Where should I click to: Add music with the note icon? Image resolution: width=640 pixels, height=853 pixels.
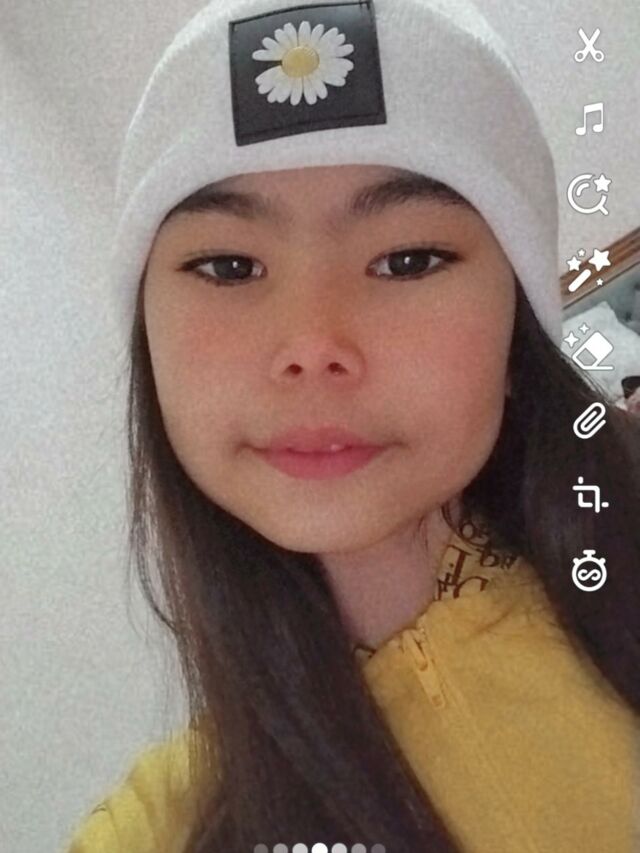[589, 120]
